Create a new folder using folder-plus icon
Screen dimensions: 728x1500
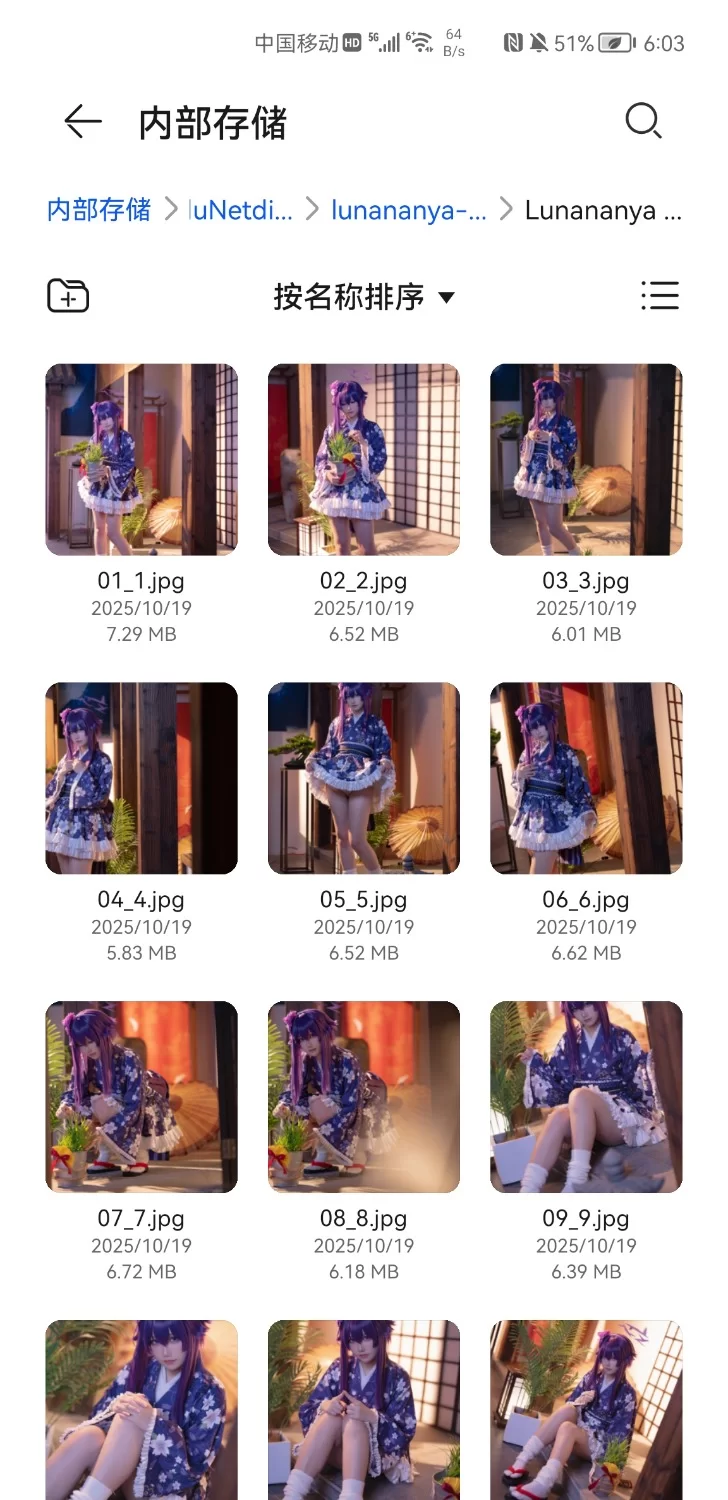[67, 296]
